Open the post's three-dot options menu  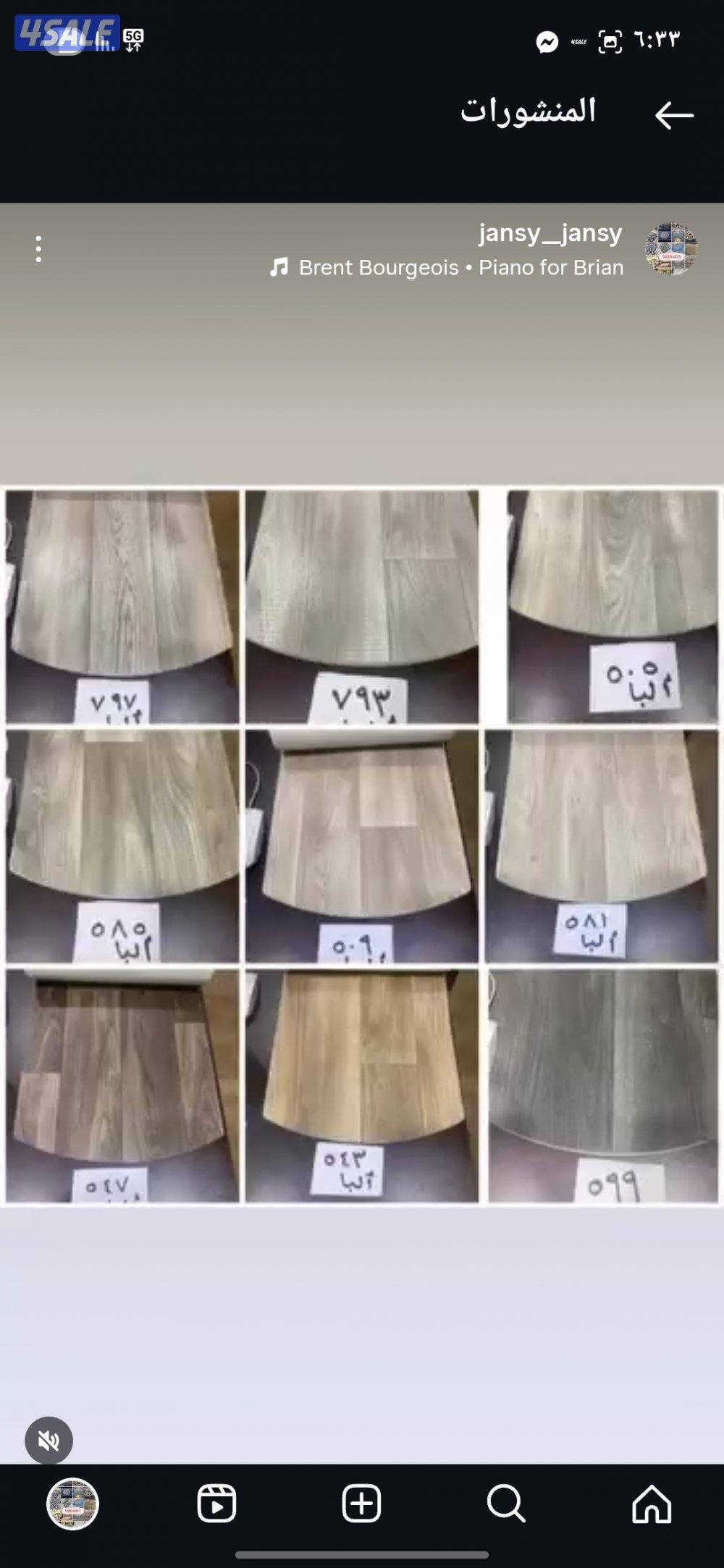(x=38, y=249)
